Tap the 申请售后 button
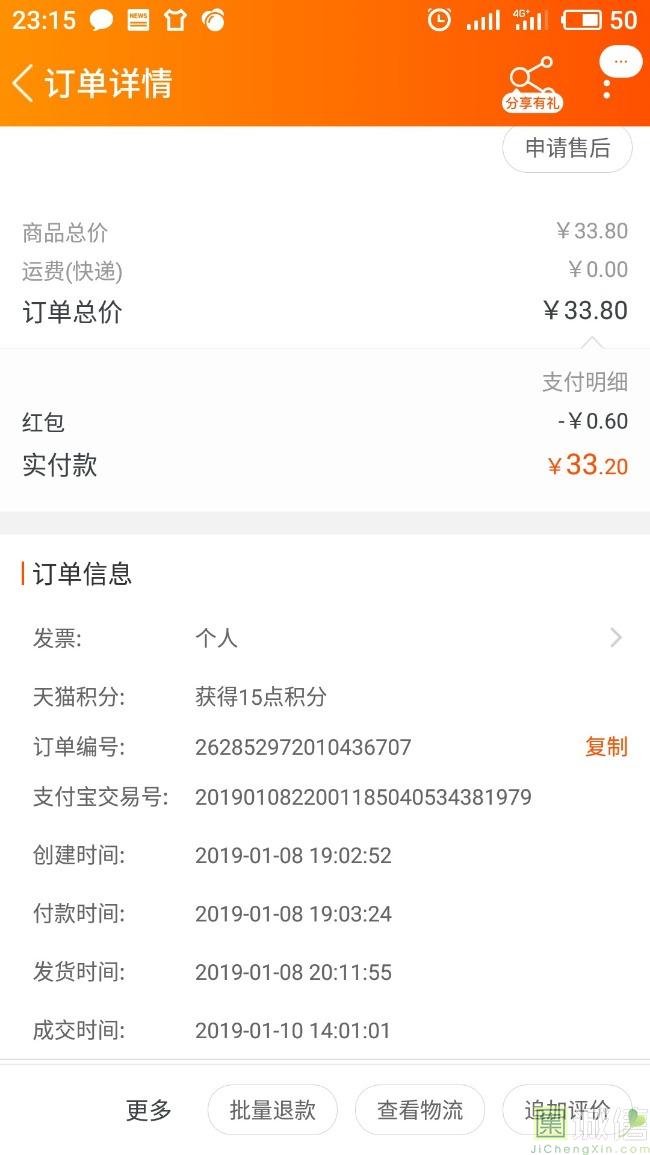Image resolution: width=650 pixels, height=1155 pixels. click(x=567, y=148)
